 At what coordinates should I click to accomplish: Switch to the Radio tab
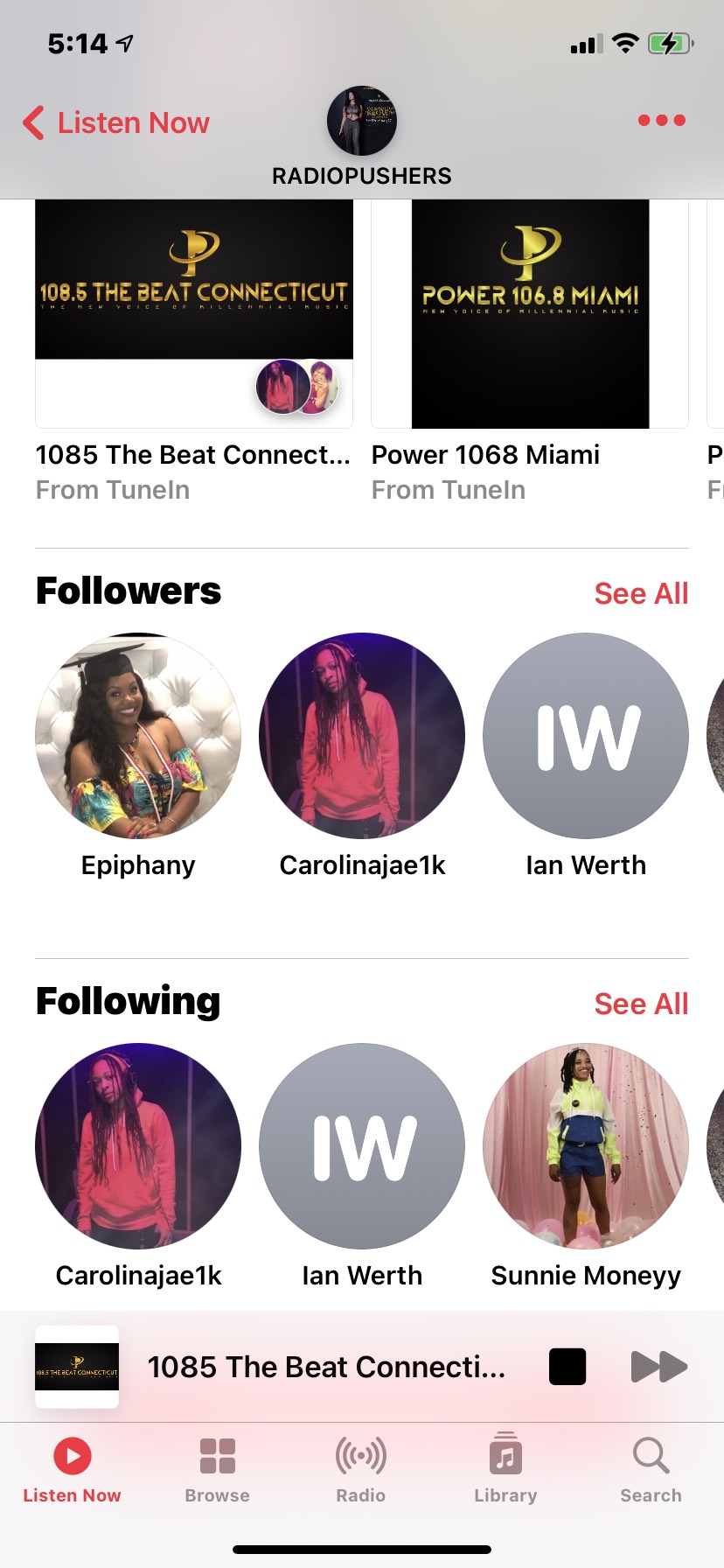tap(361, 1471)
